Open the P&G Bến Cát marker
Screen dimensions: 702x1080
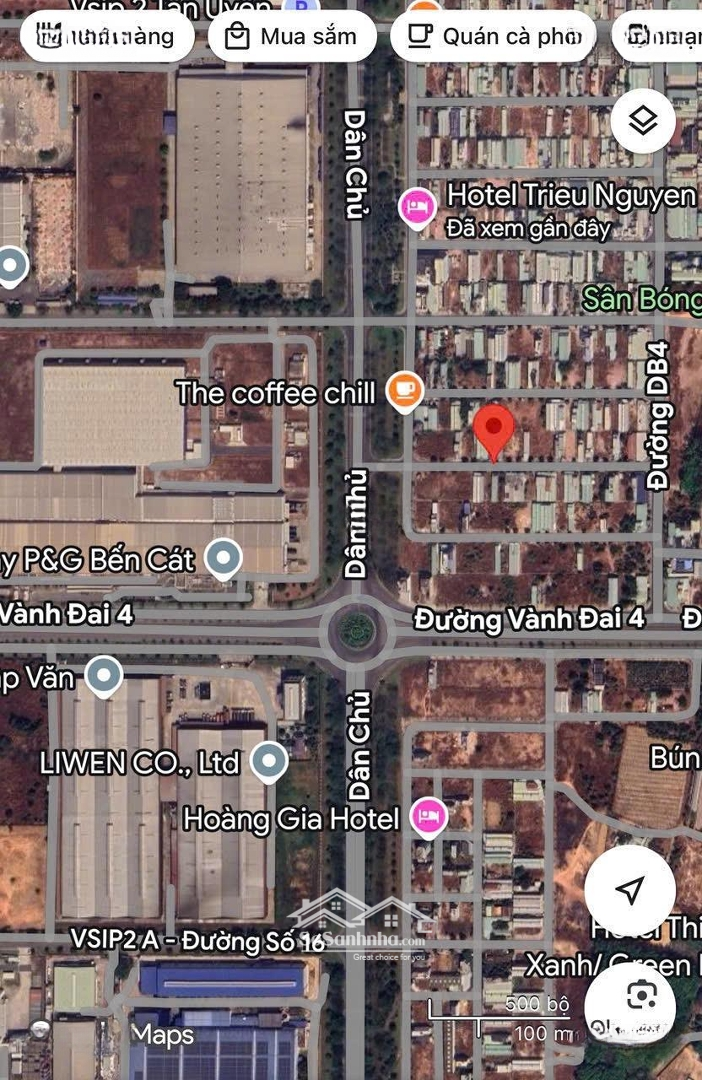coord(222,558)
